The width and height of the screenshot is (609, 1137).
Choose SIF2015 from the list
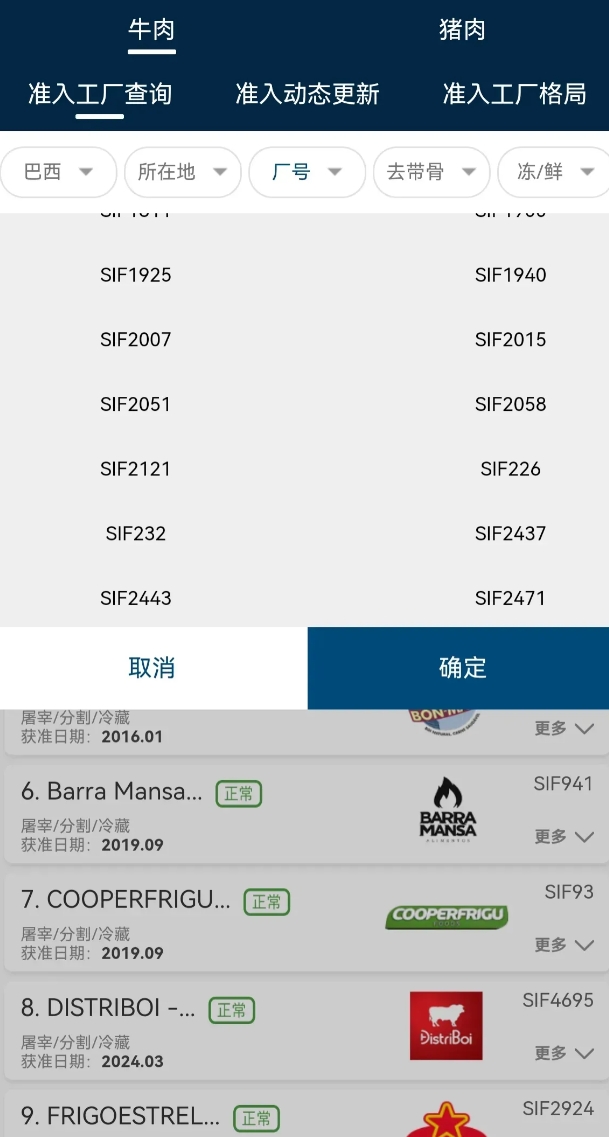pyautogui.click(x=510, y=339)
